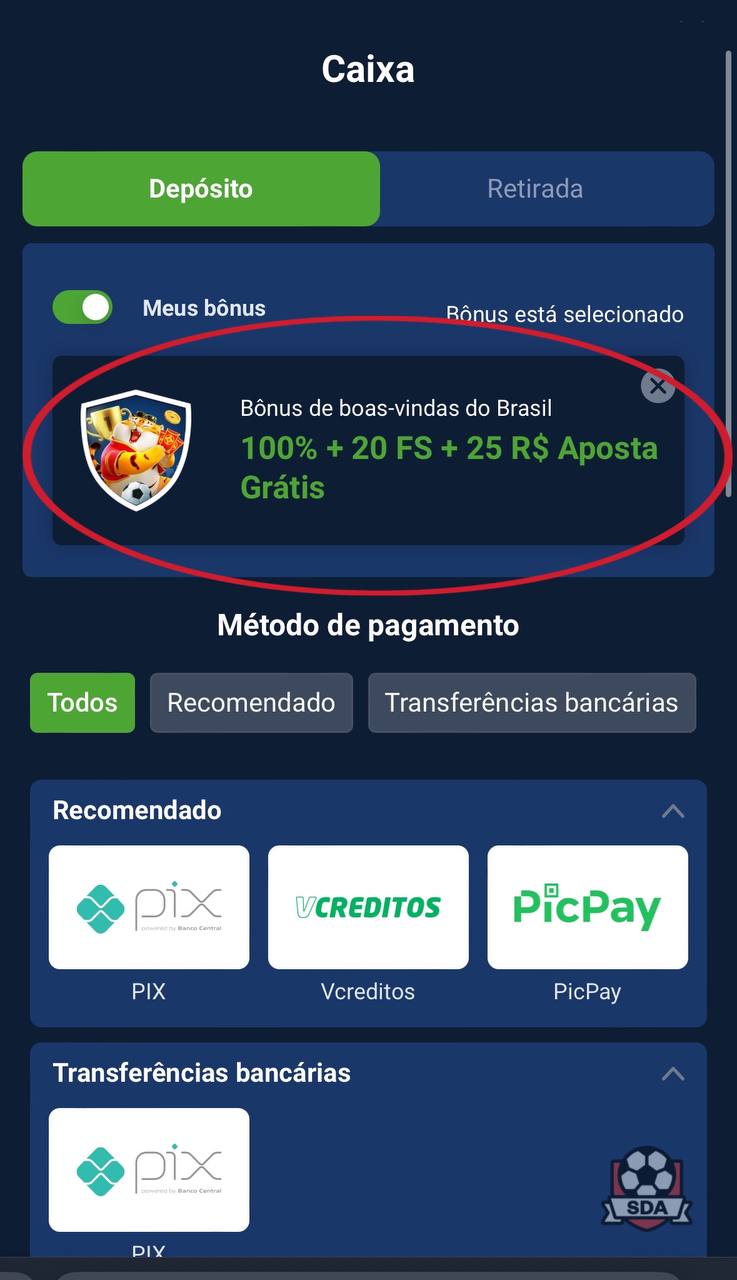Select the Recomendado filter chip
The height and width of the screenshot is (1280, 737).
pos(251,703)
